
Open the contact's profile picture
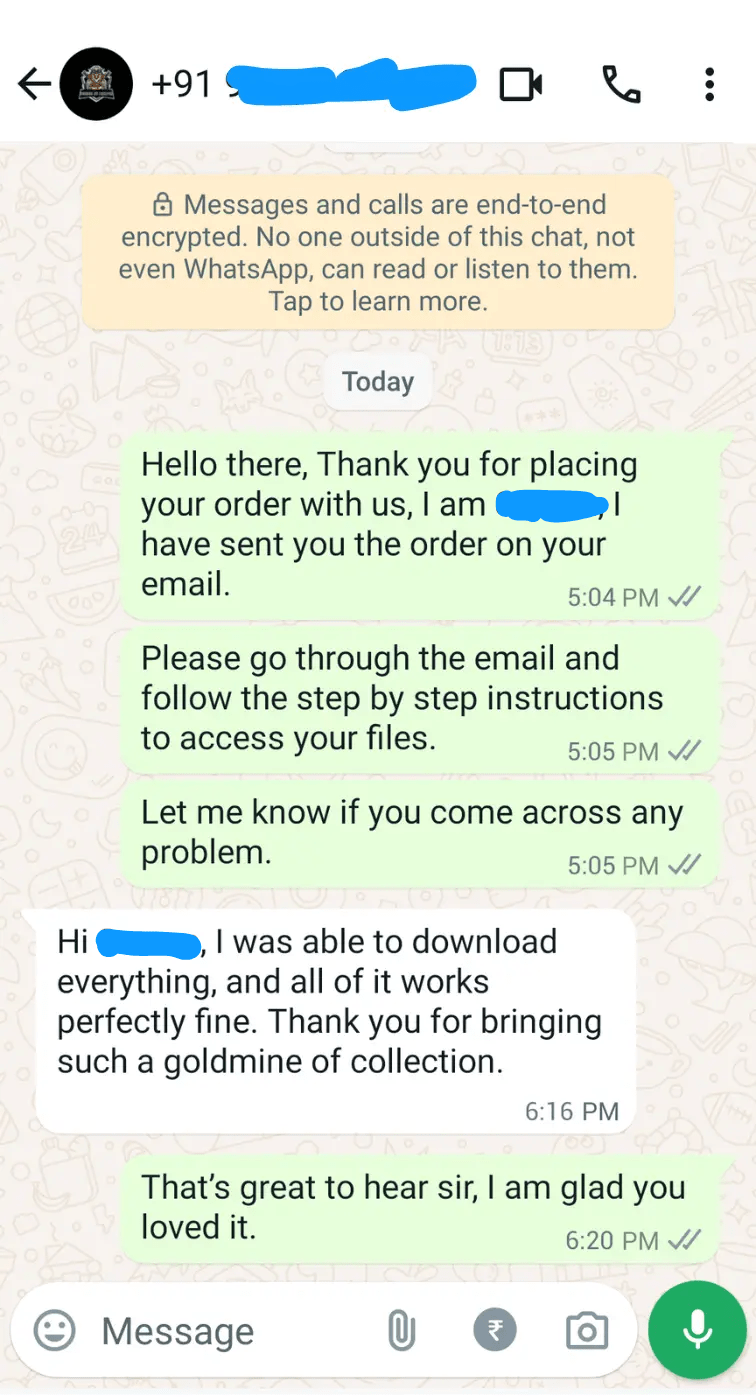(96, 85)
